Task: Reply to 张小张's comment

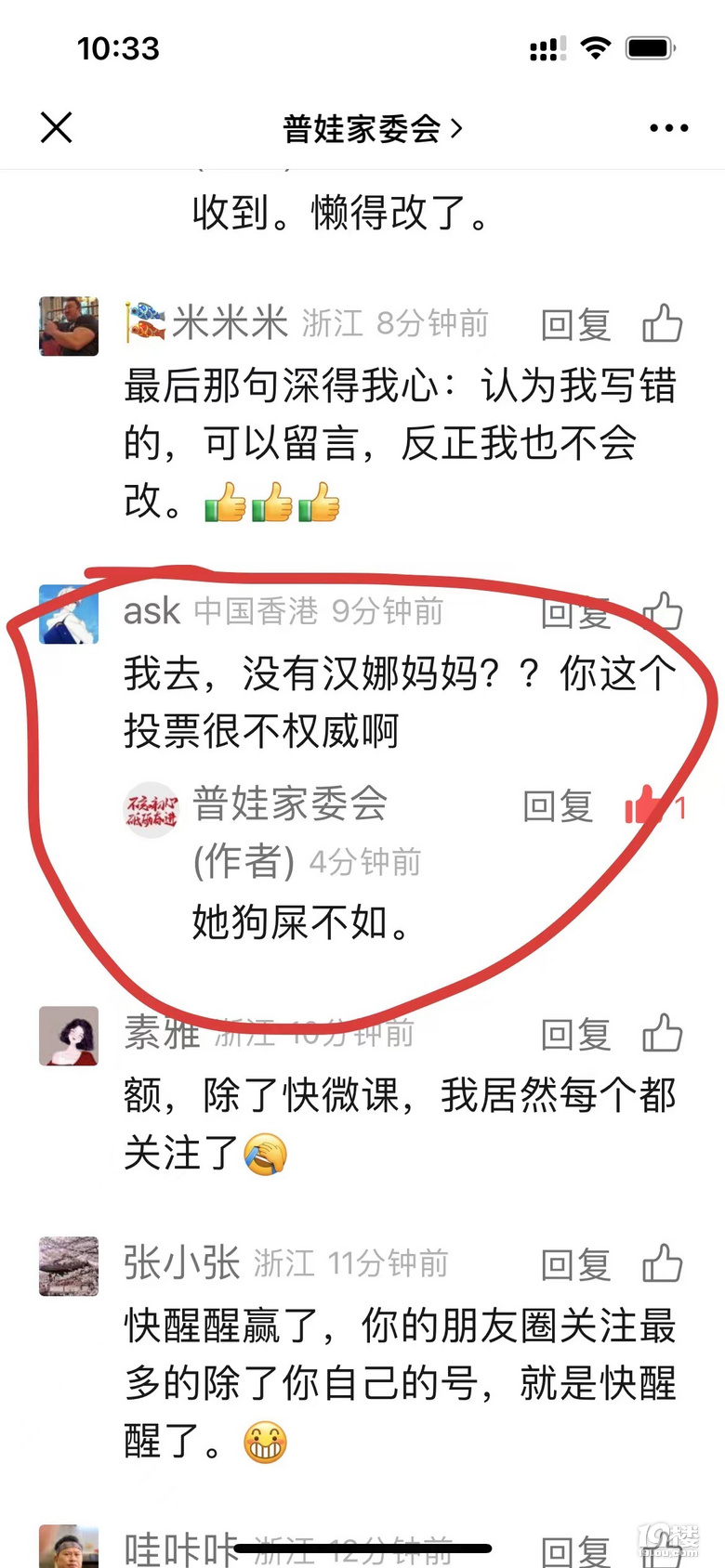Action: click(x=575, y=1264)
